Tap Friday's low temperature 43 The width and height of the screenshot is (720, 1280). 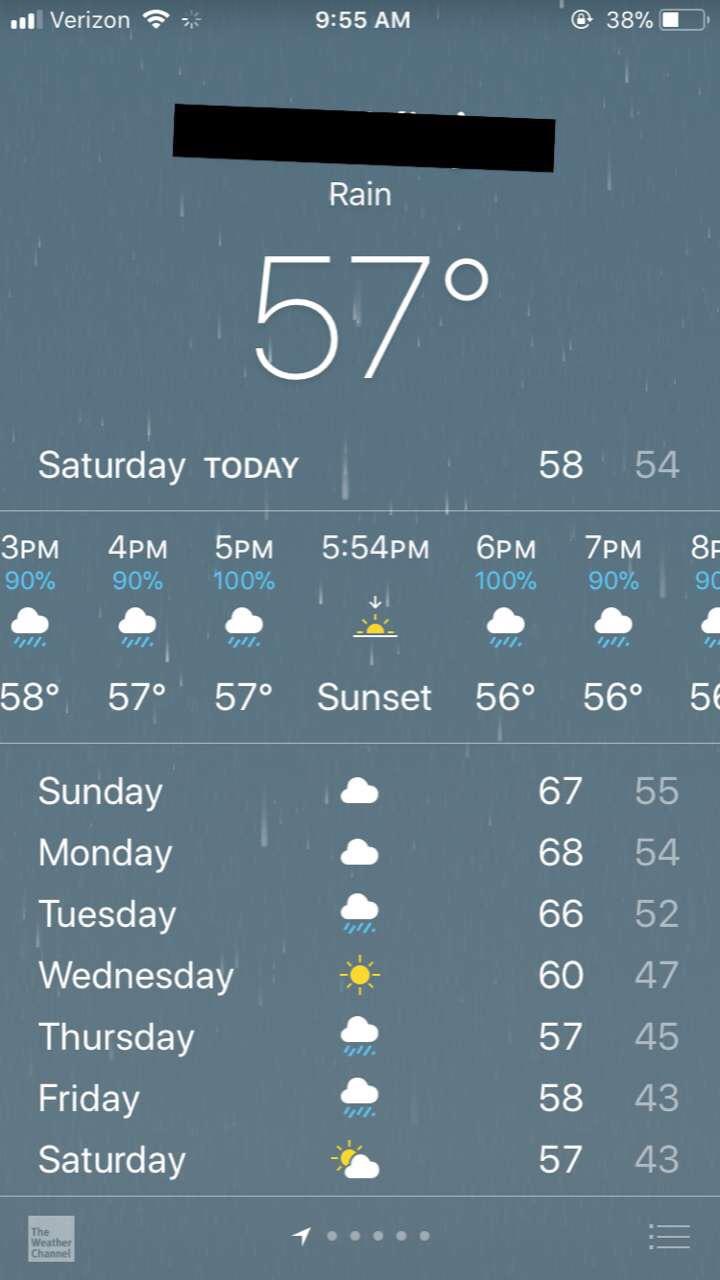pyautogui.click(x=656, y=1097)
